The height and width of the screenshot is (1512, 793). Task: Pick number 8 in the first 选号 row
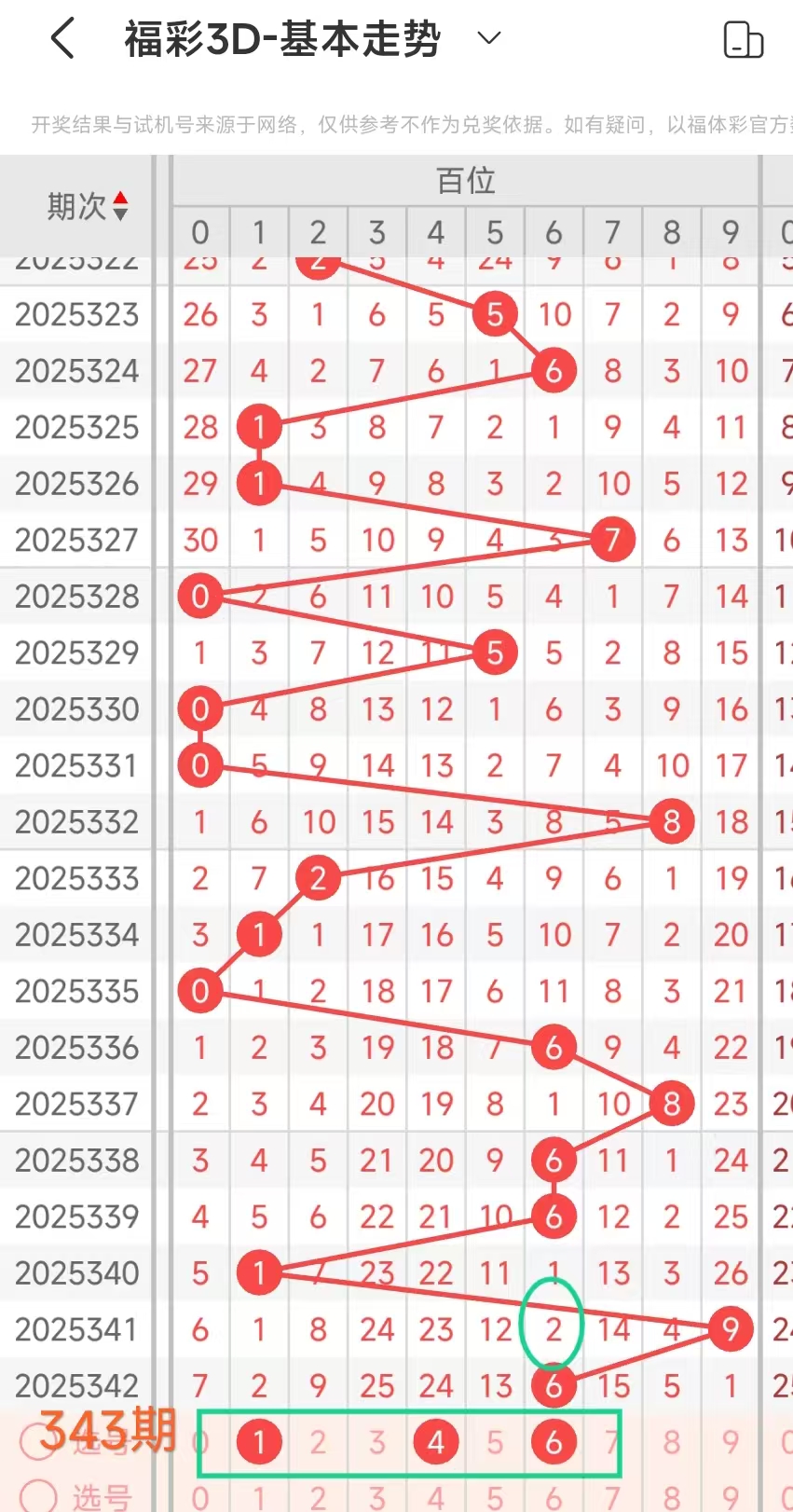point(671,1442)
